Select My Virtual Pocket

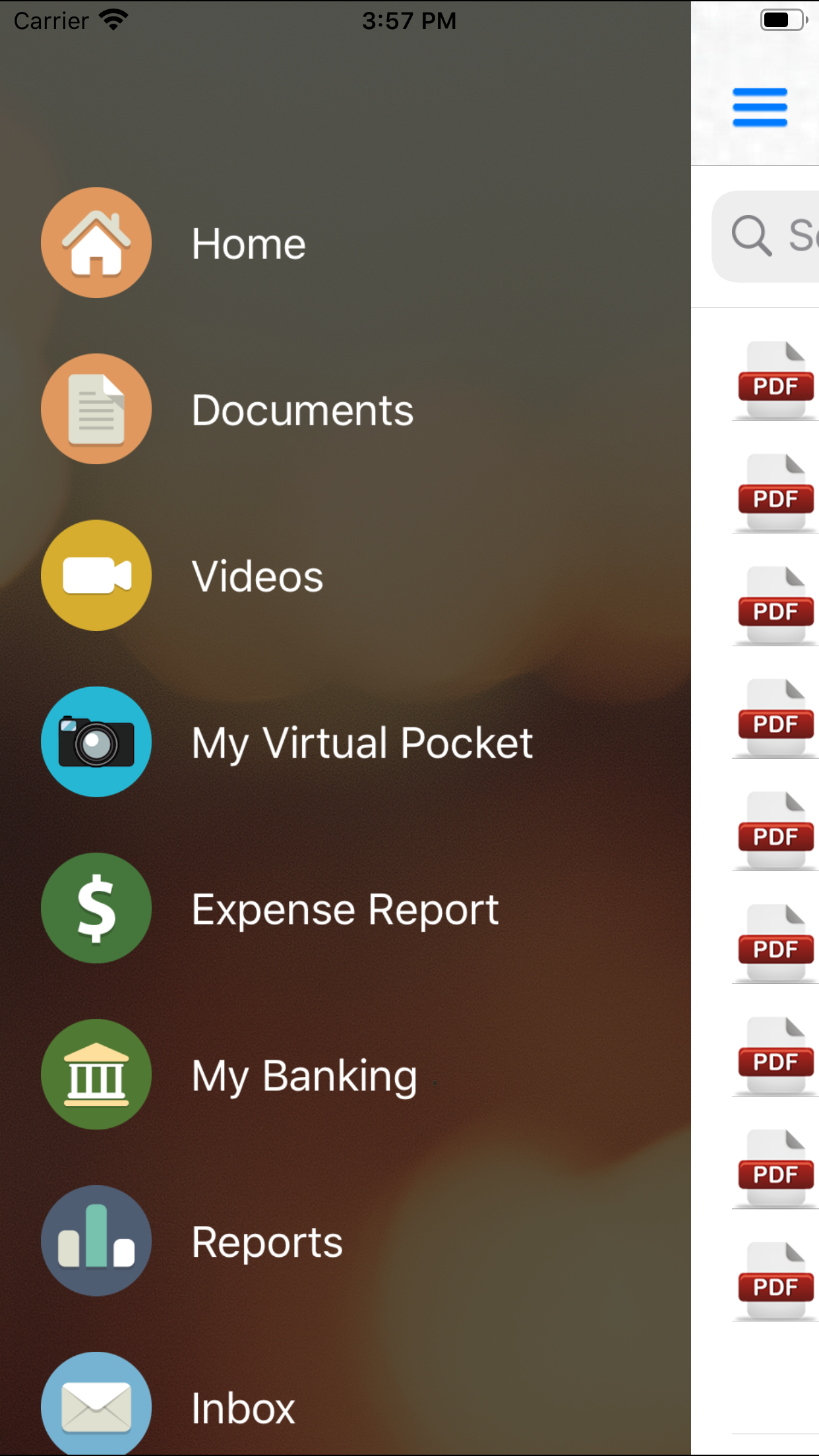(346, 743)
